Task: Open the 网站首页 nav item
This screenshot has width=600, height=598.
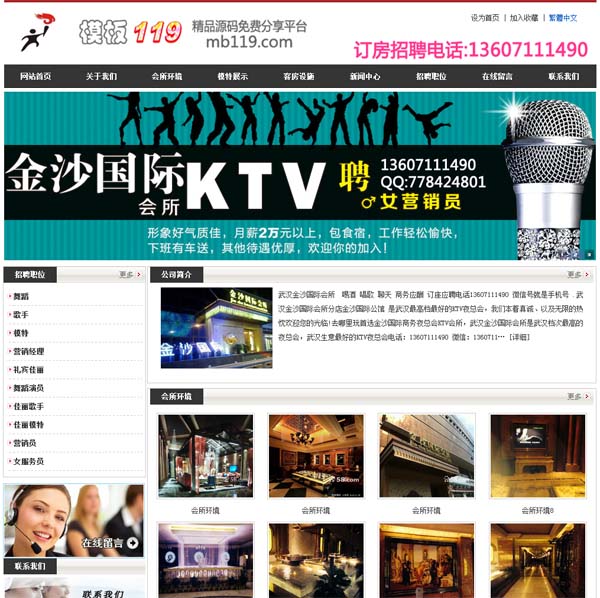Action: [36, 77]
